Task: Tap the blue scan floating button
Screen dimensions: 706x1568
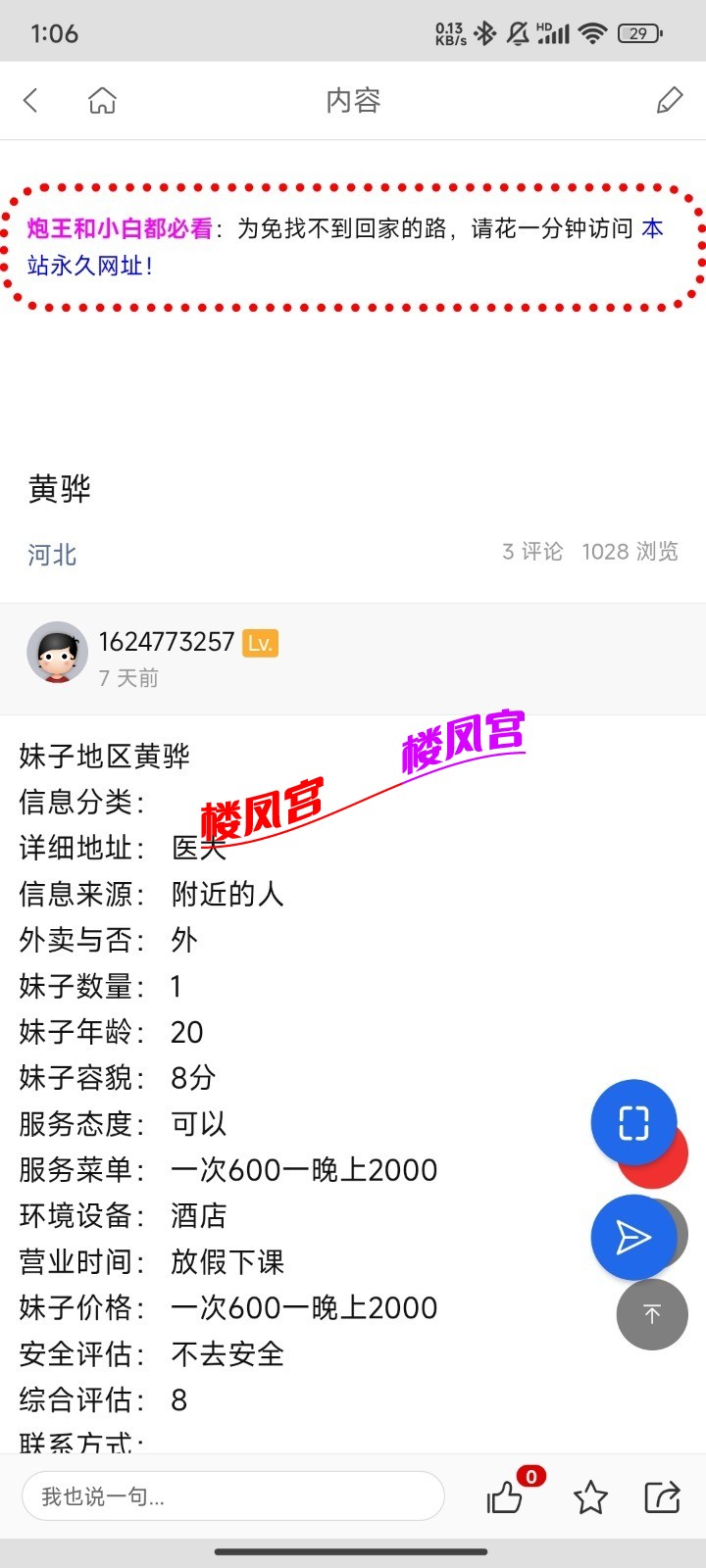Action: coord(633,1122)
